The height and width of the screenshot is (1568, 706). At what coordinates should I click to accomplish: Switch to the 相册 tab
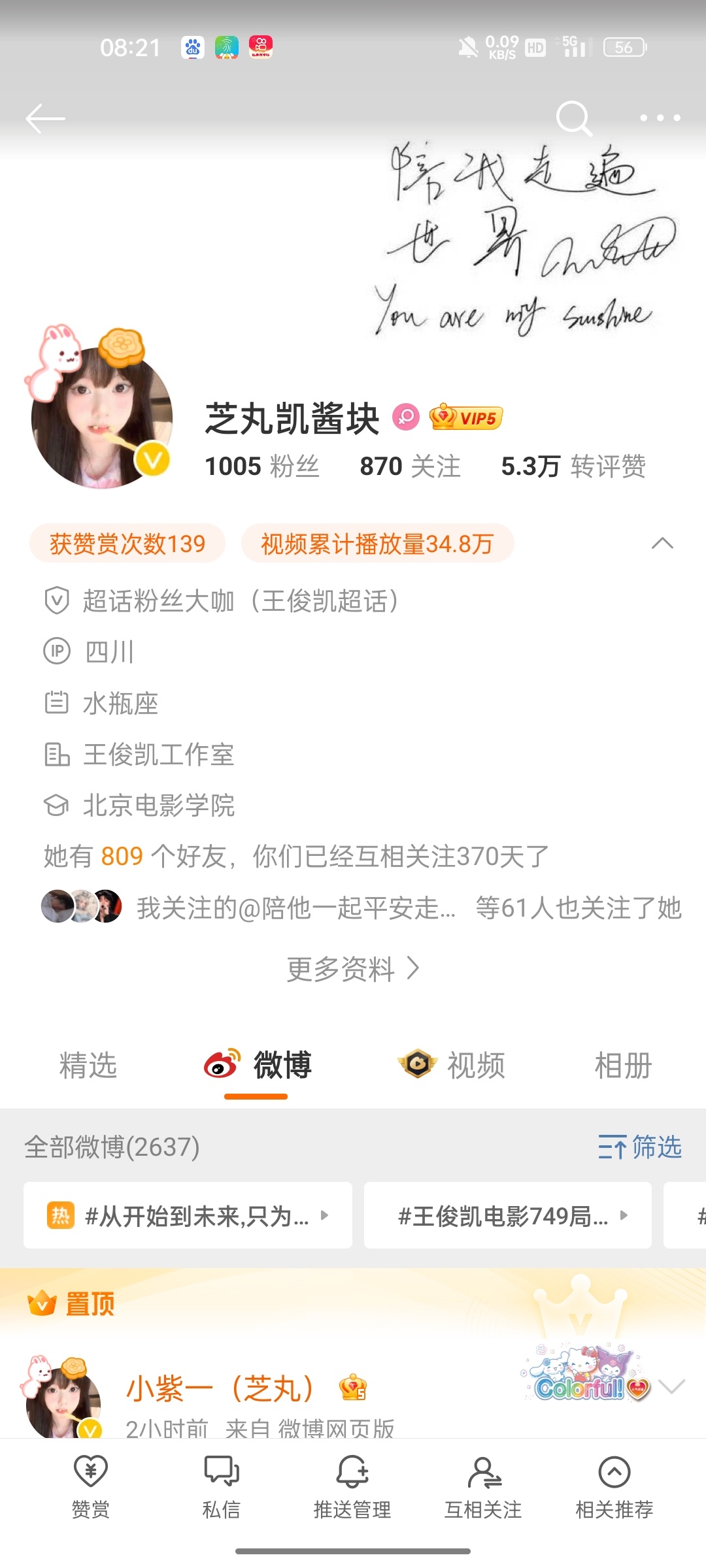tap(622, 1065)
